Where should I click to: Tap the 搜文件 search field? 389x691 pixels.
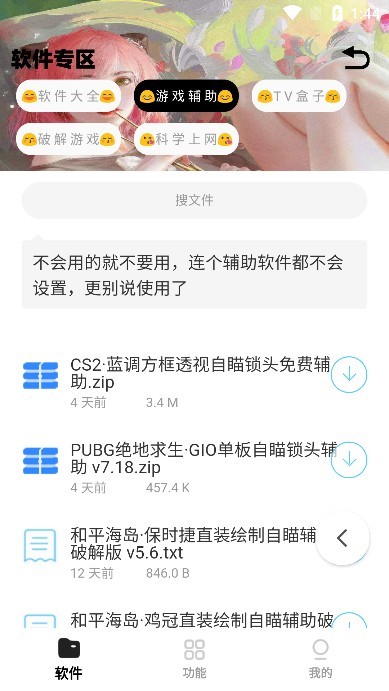tap(194, 200)
